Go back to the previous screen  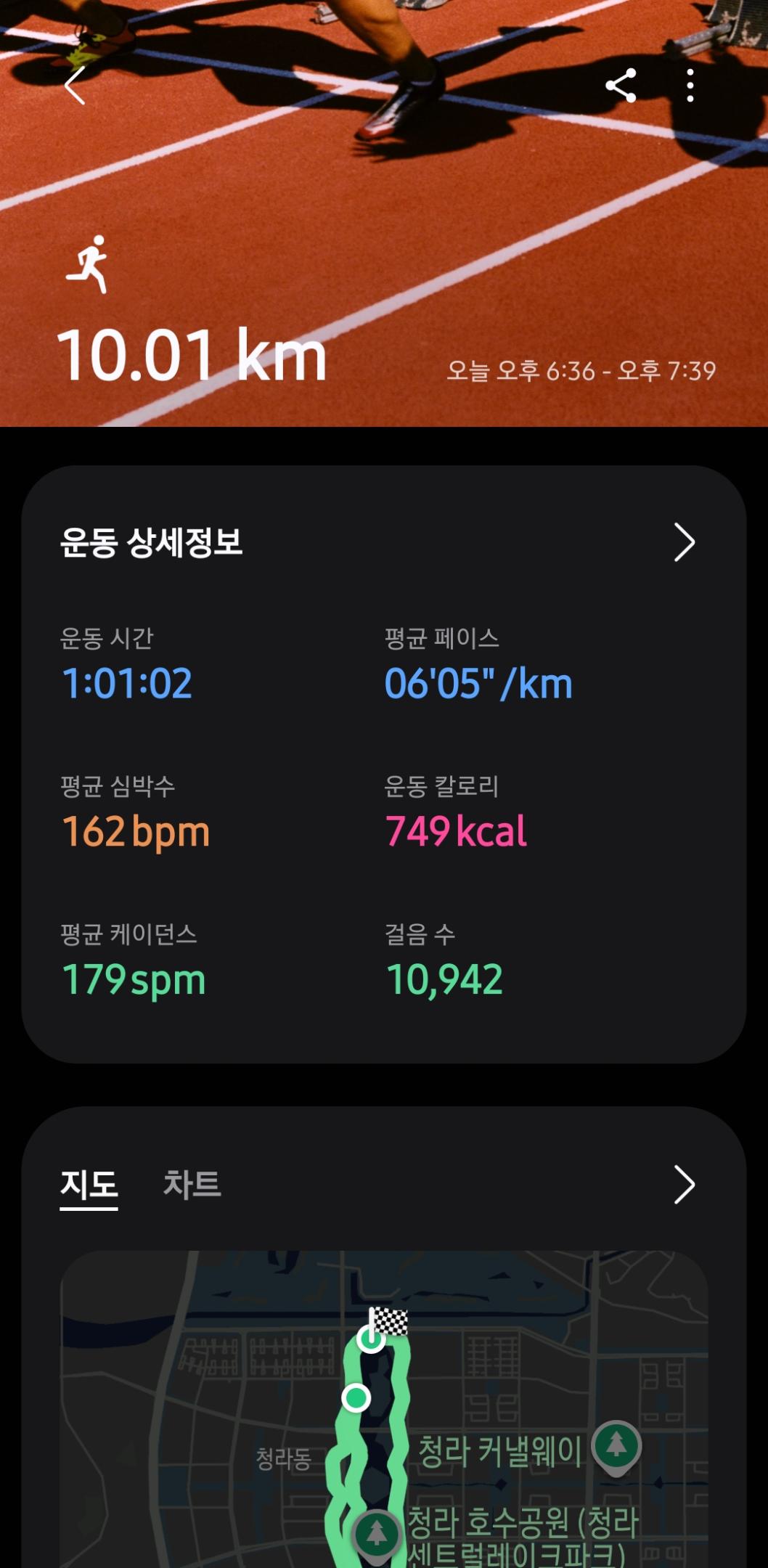pyautogui.click(x=75, y=86)
